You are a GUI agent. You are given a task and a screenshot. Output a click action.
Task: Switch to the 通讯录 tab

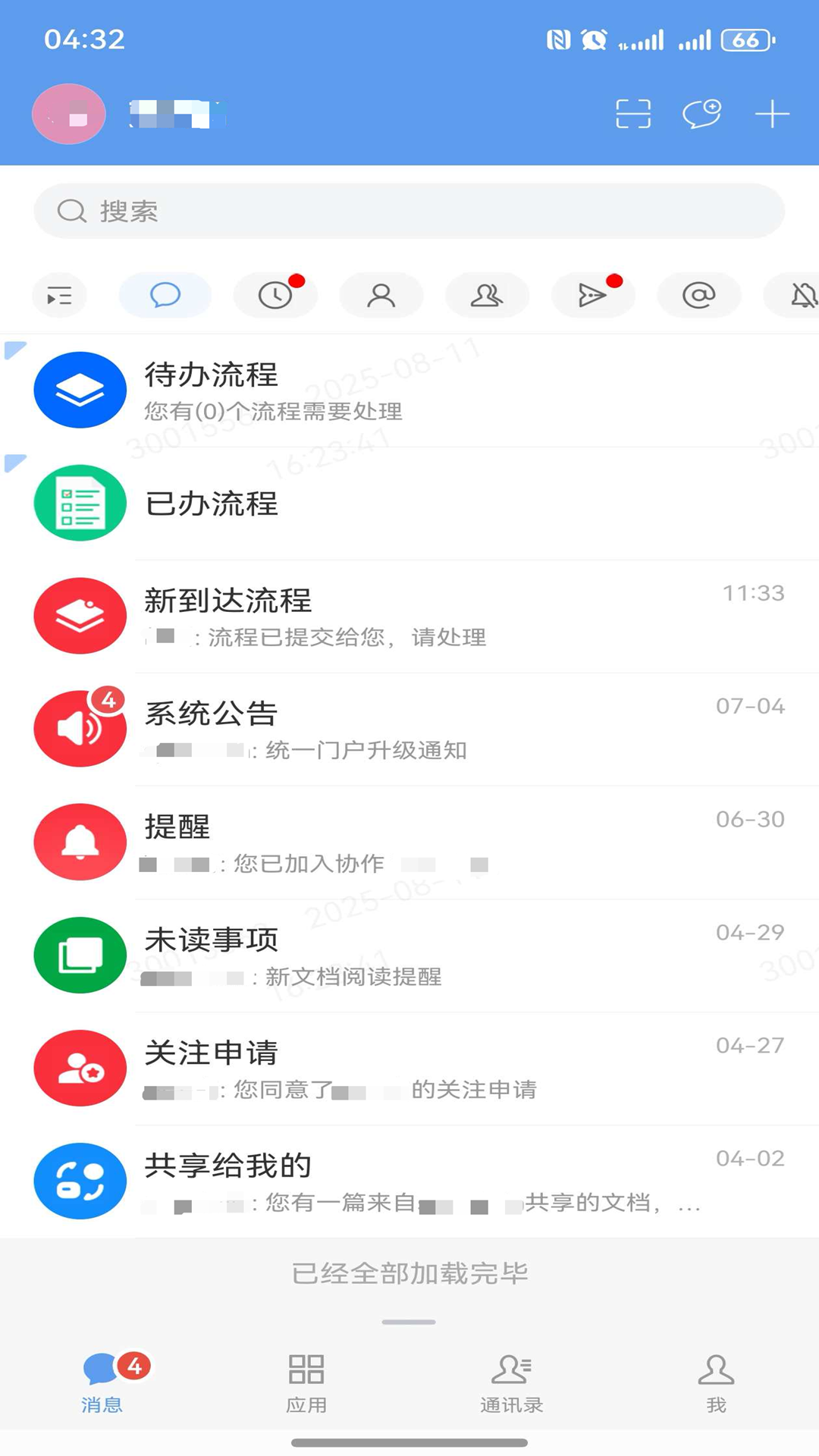click(x=511, y=1383)
